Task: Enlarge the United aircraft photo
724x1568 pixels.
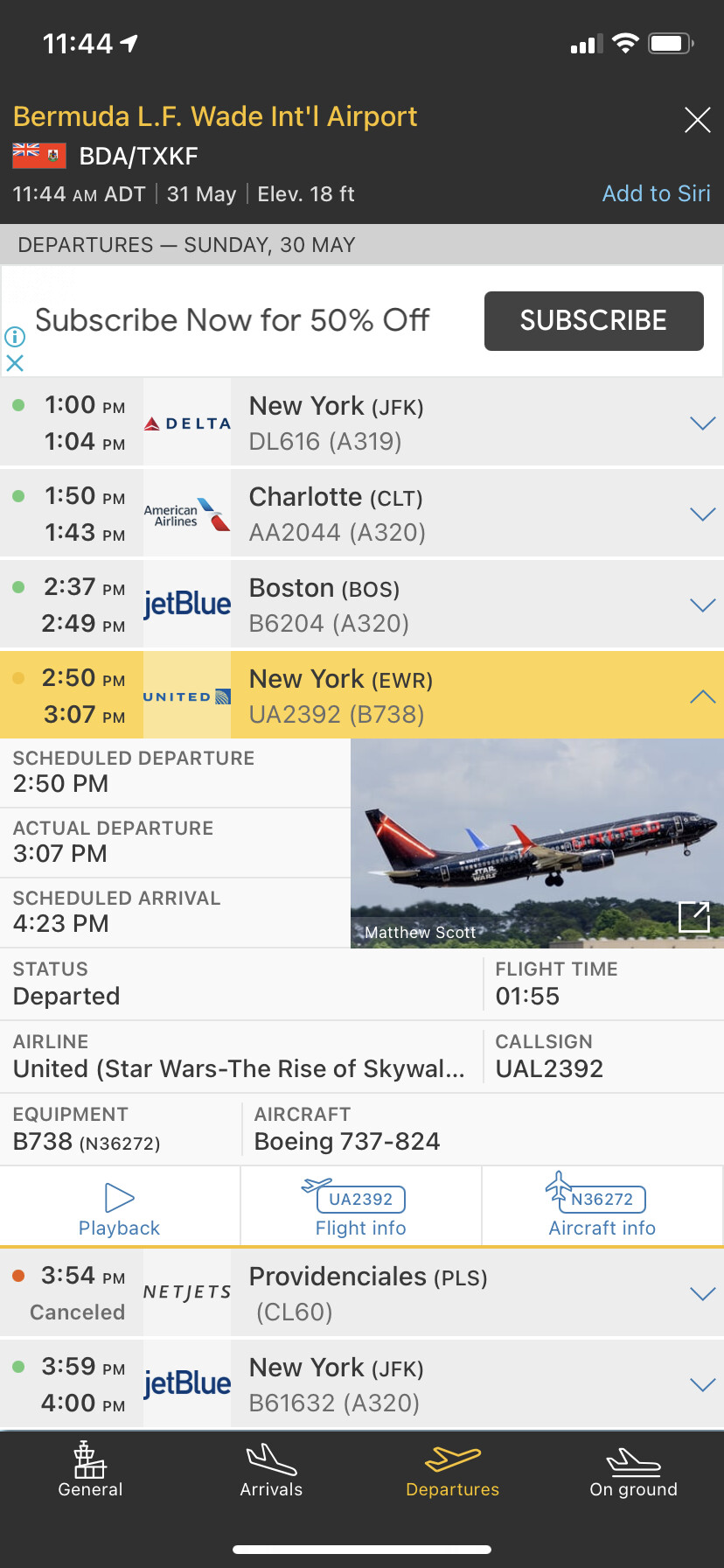Action: (x=694, y=916)
